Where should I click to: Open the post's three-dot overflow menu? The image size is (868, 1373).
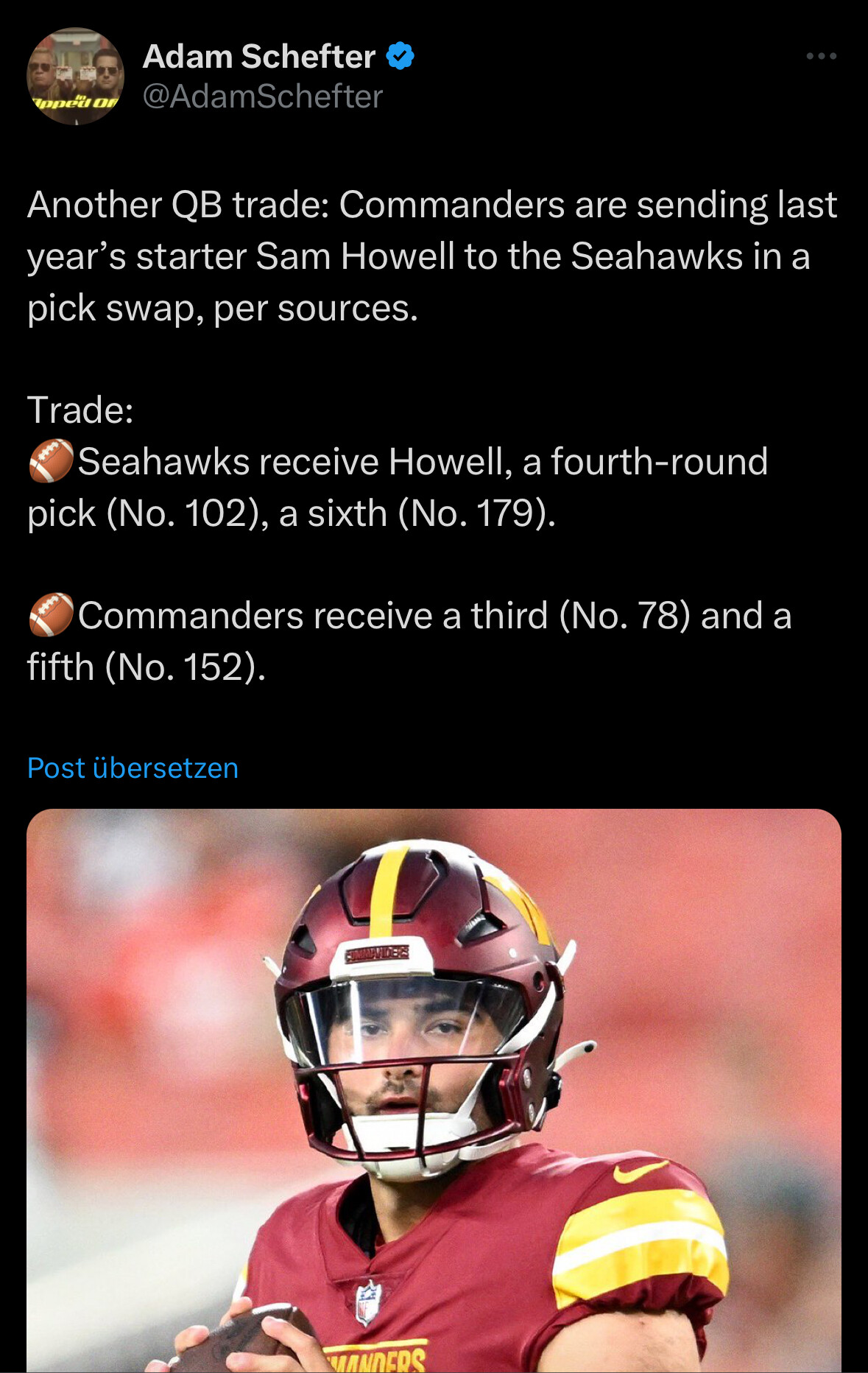tap(821, 57)
